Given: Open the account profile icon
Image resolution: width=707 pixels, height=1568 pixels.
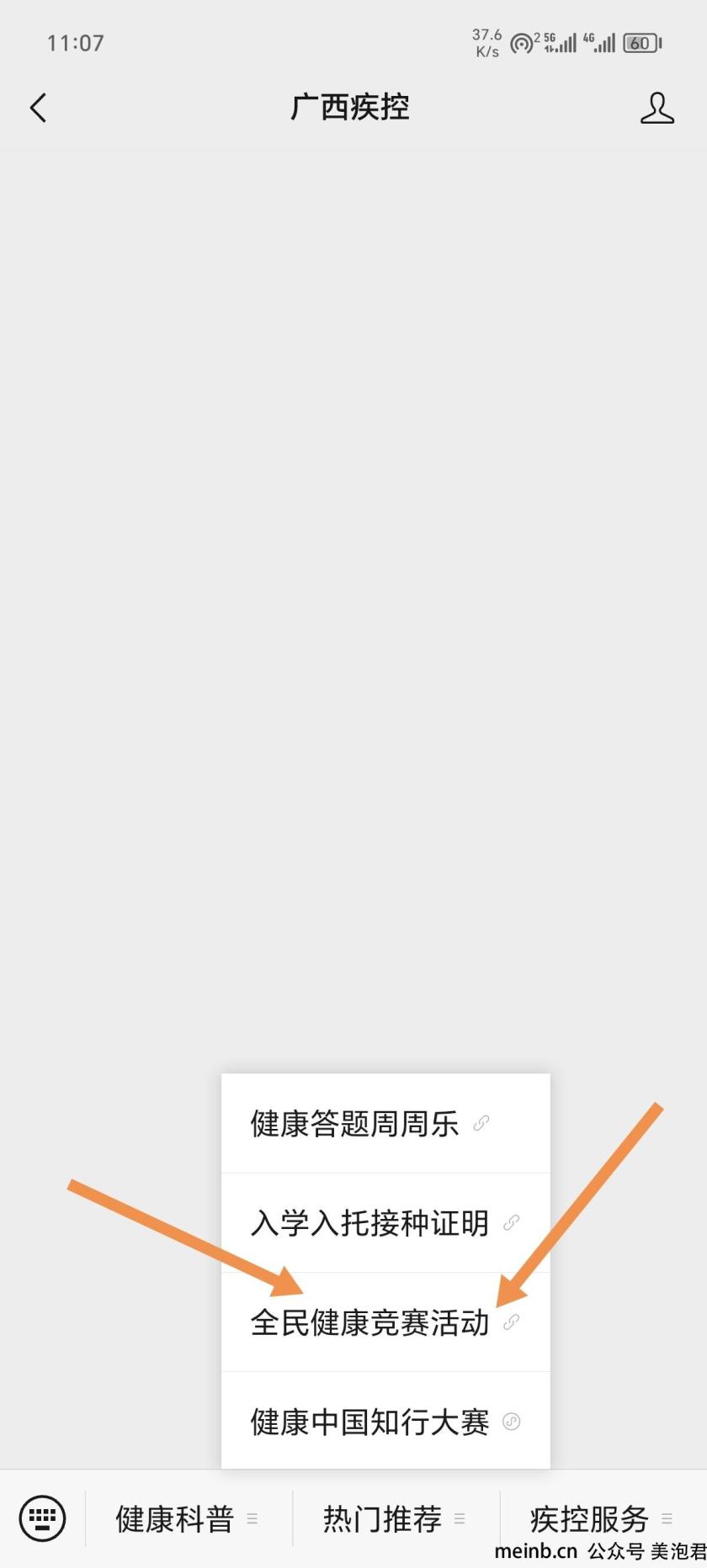Looking at the screenshot, I should pos(656,109).
